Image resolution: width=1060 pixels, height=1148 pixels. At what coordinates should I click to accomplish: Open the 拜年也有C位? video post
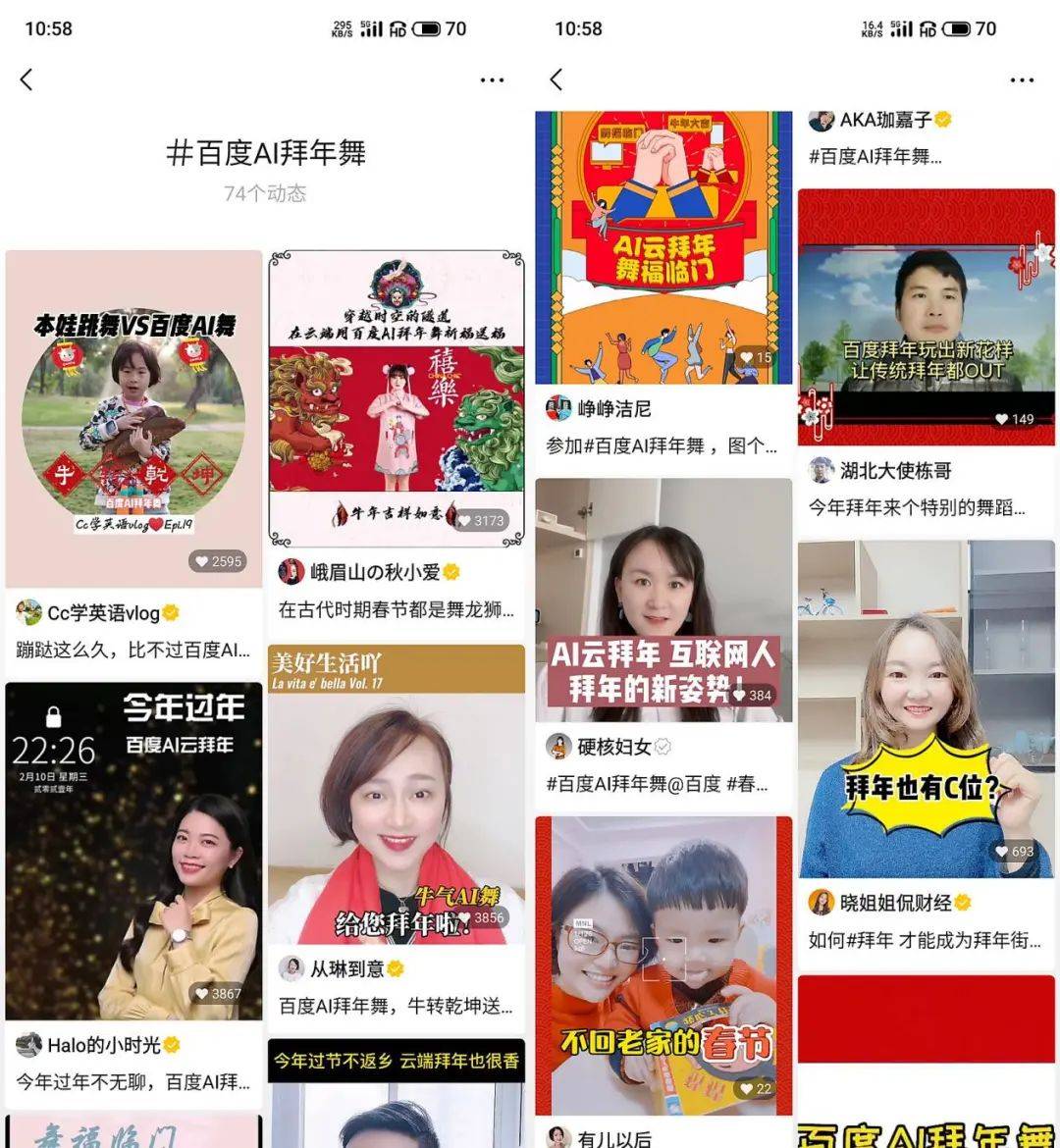pos(926,708)
